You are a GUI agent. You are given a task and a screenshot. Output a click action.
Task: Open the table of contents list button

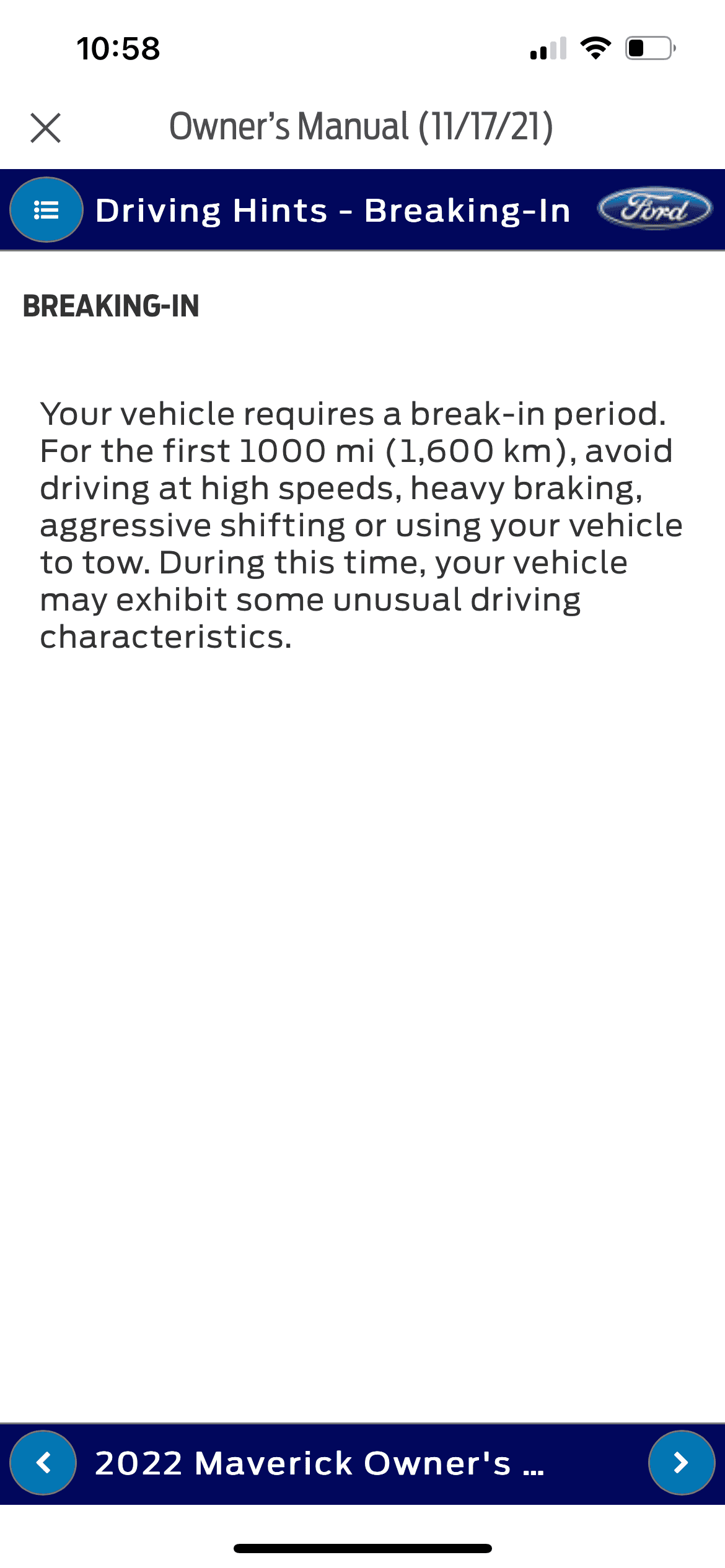46,210
